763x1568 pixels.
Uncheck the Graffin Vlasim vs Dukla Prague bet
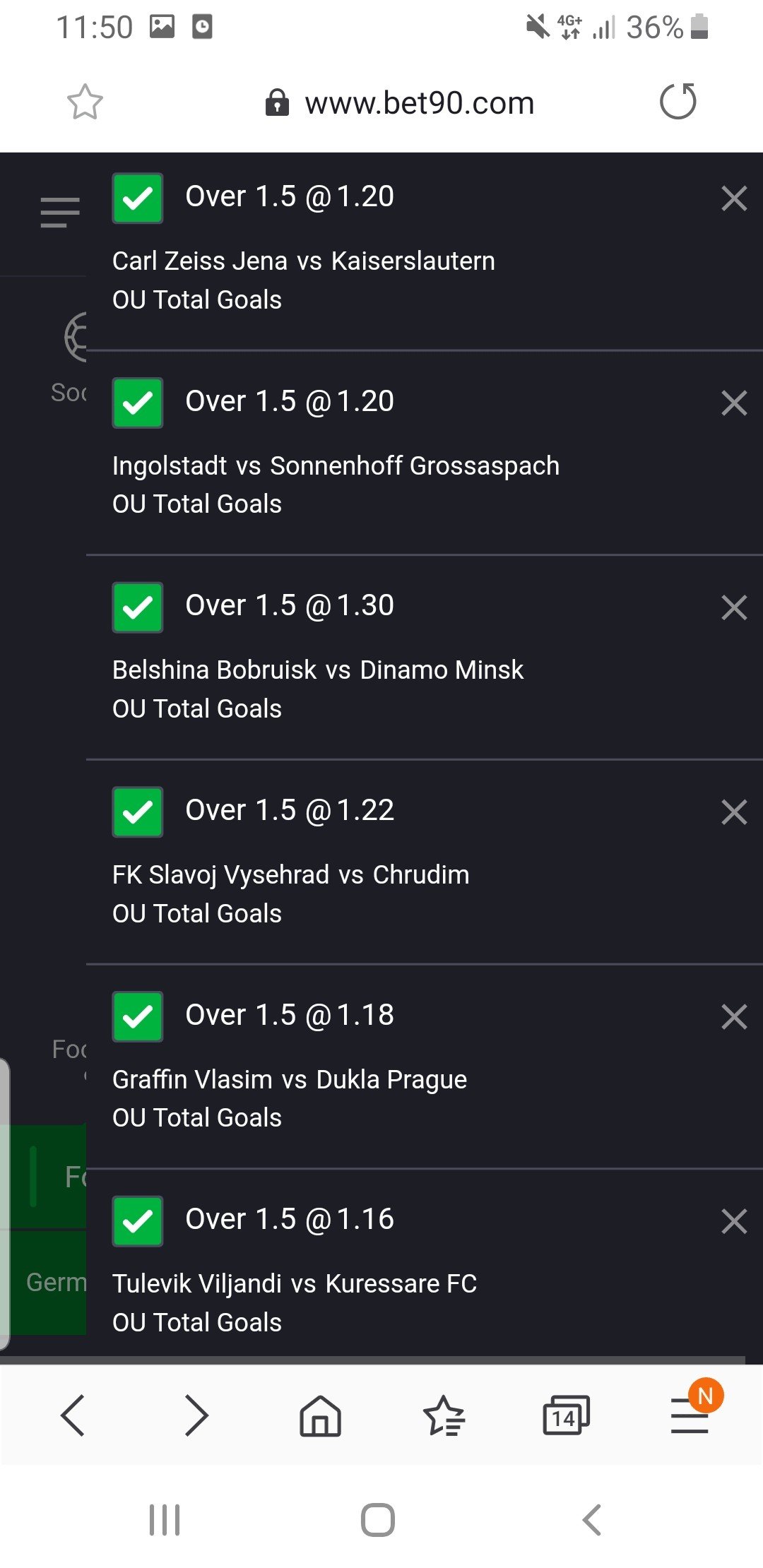138,1016
